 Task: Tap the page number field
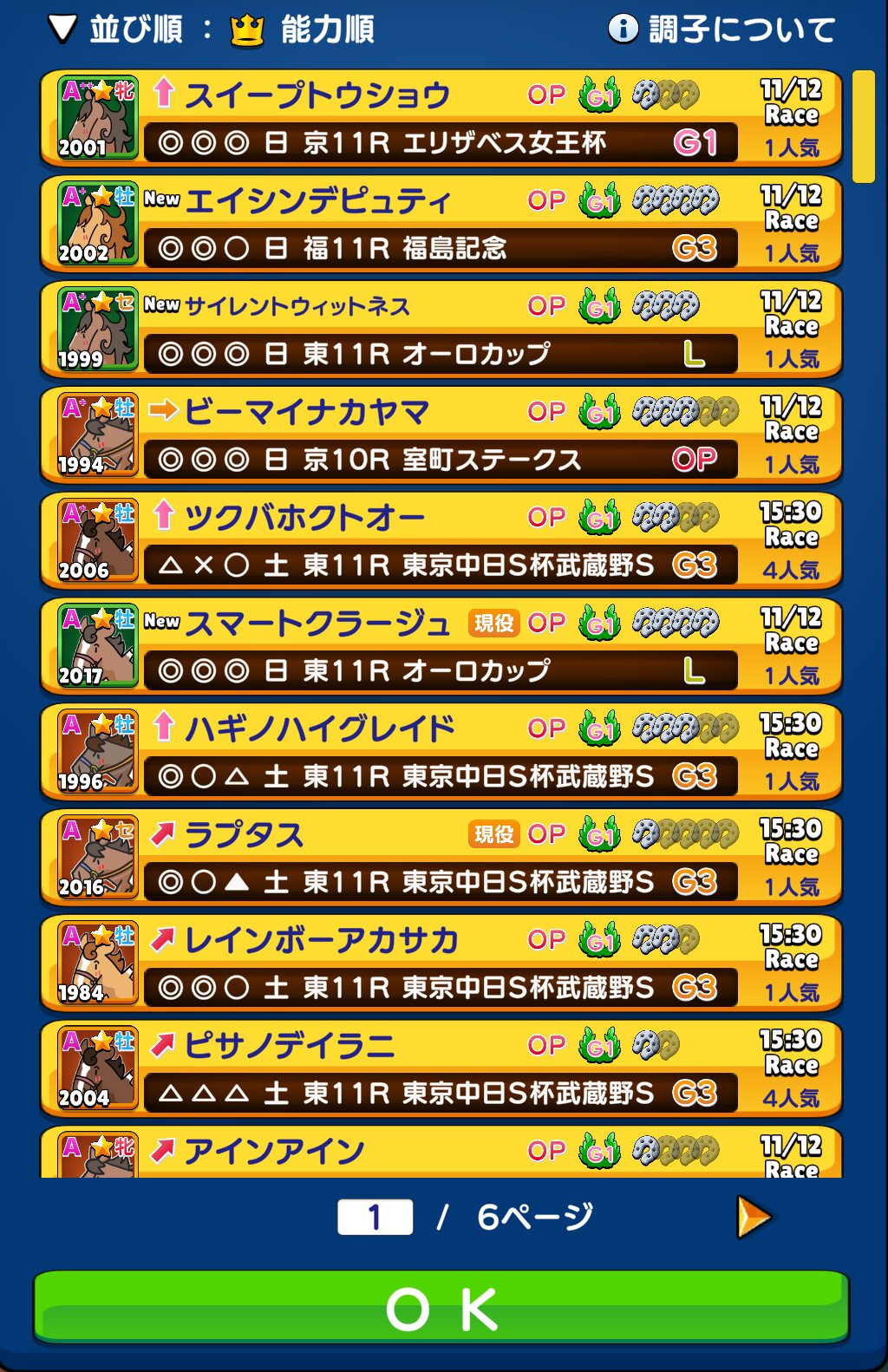pos(375,1217)
